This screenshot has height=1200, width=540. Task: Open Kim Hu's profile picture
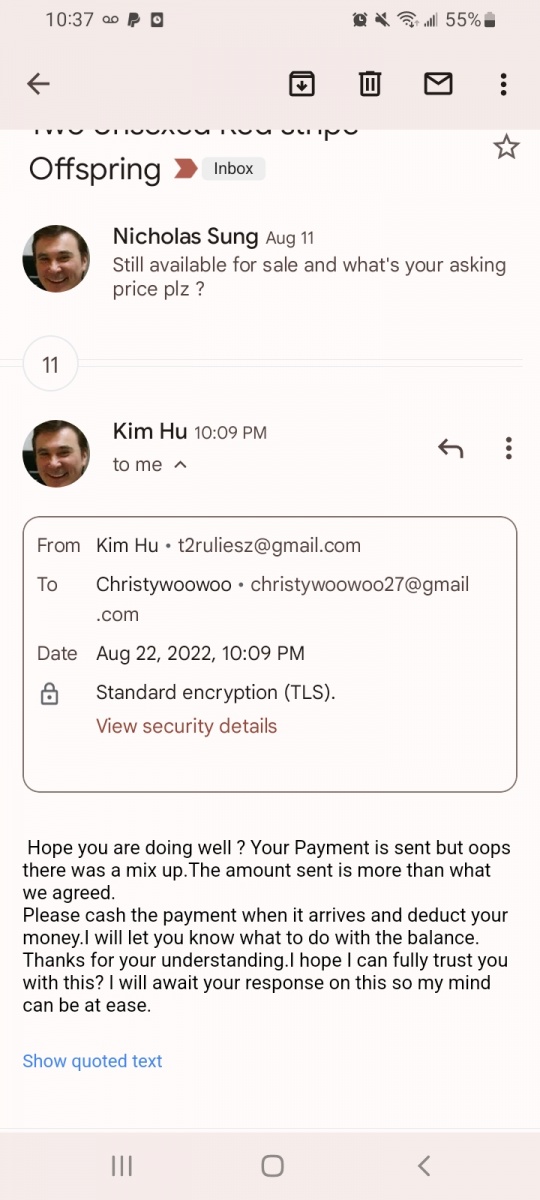point(56,454)
